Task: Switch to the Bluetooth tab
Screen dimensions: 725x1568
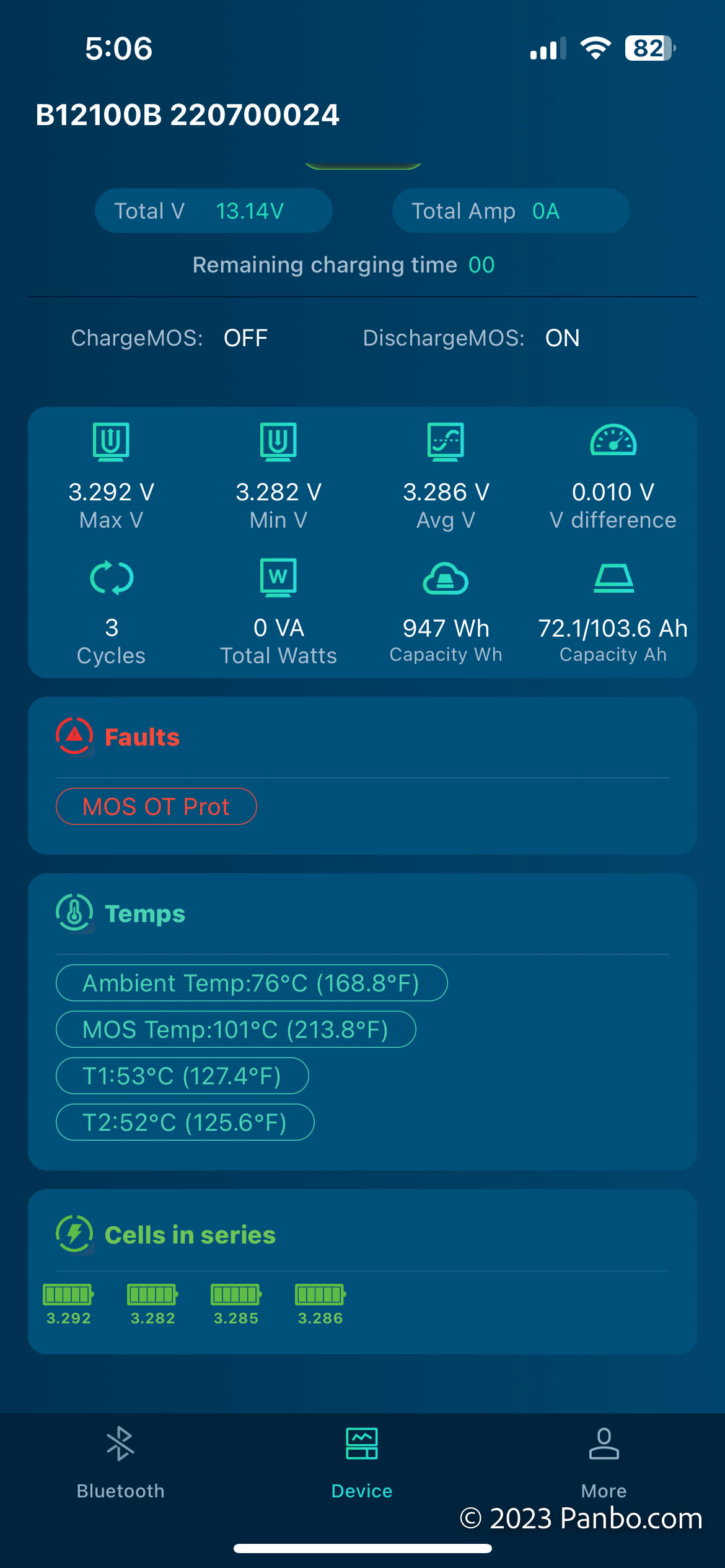Action: [x=120, y=1463]
